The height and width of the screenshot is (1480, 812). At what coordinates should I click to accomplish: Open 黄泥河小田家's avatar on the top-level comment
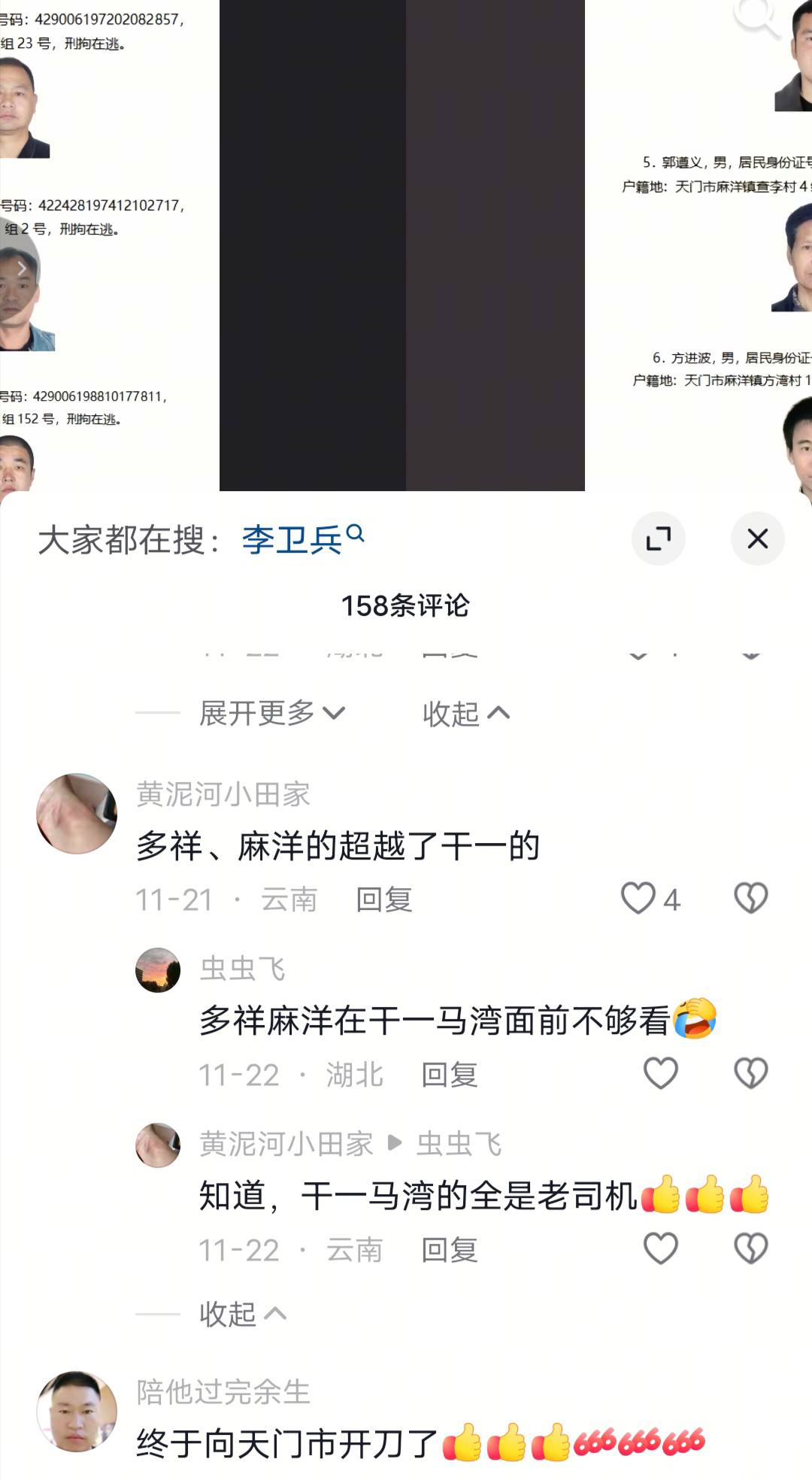[x=77, y=814]
